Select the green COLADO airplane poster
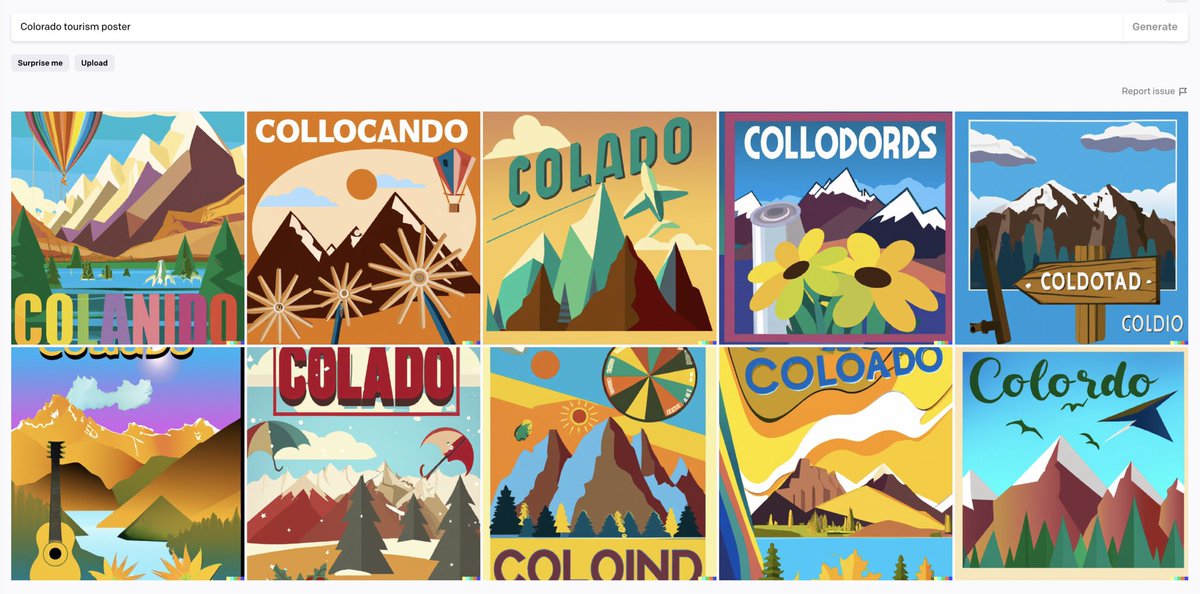This screenshot has width=1200, height=594. point(599,228)
